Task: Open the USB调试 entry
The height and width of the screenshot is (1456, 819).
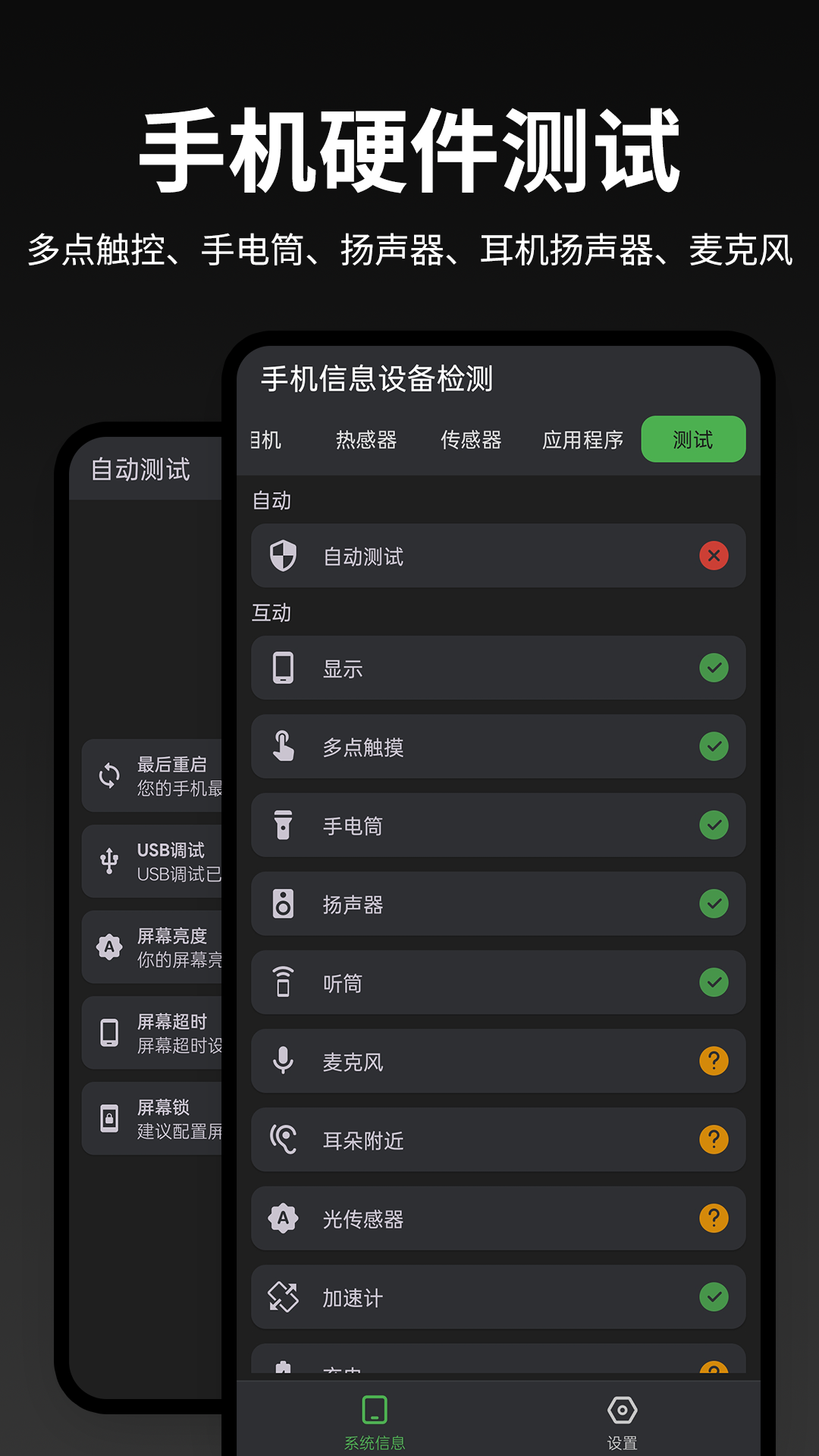Action: 163,861
